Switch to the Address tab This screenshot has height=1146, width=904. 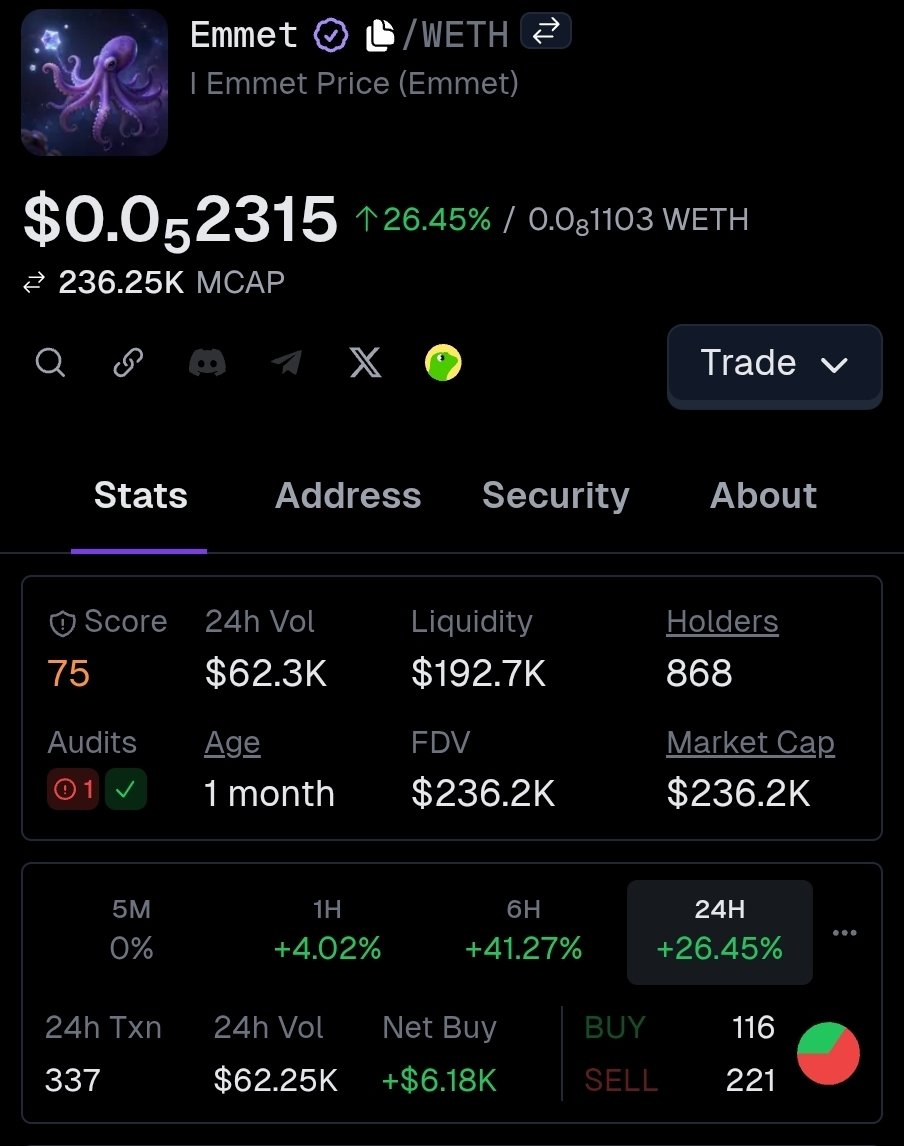[x=348, y=496]
